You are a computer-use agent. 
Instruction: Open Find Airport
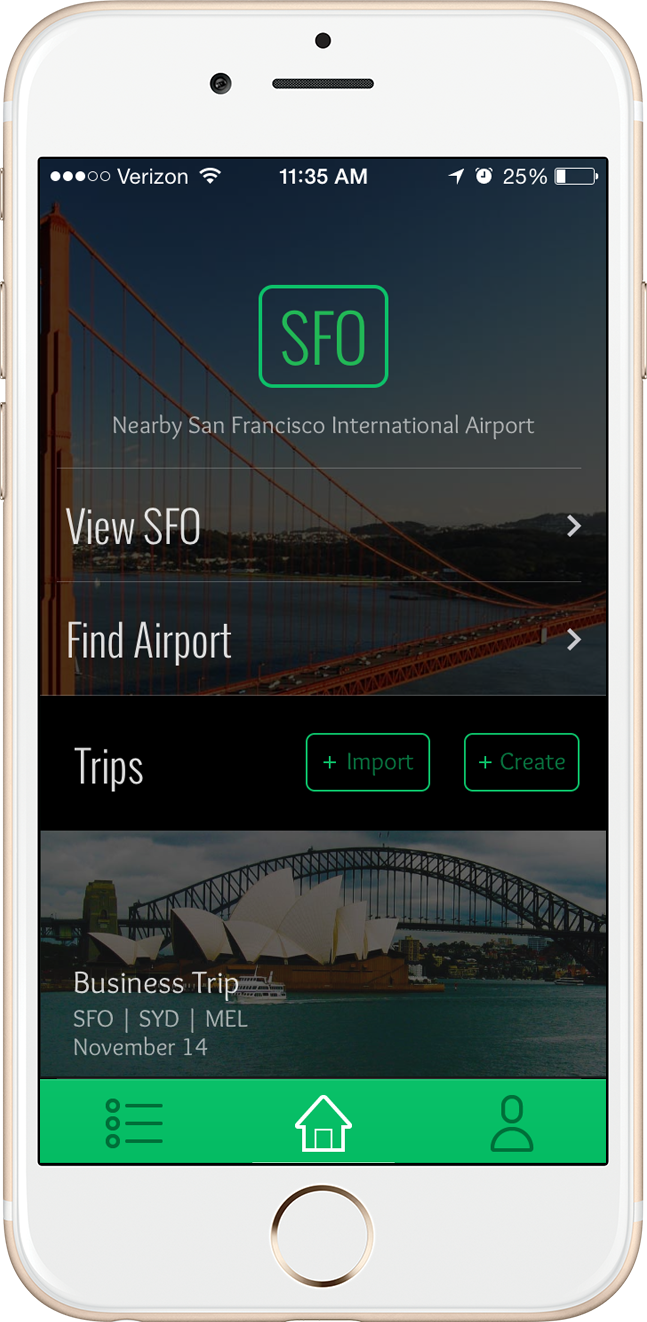click(322, 640)
